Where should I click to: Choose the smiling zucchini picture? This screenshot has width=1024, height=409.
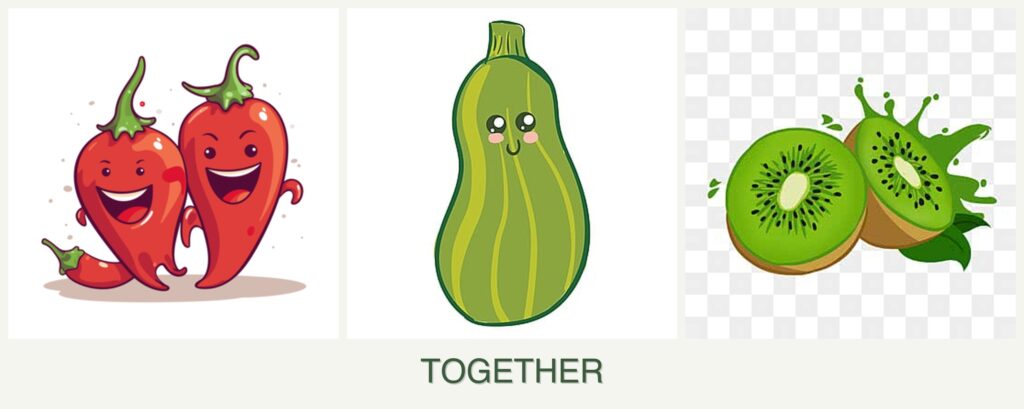[x=512, y=174]
